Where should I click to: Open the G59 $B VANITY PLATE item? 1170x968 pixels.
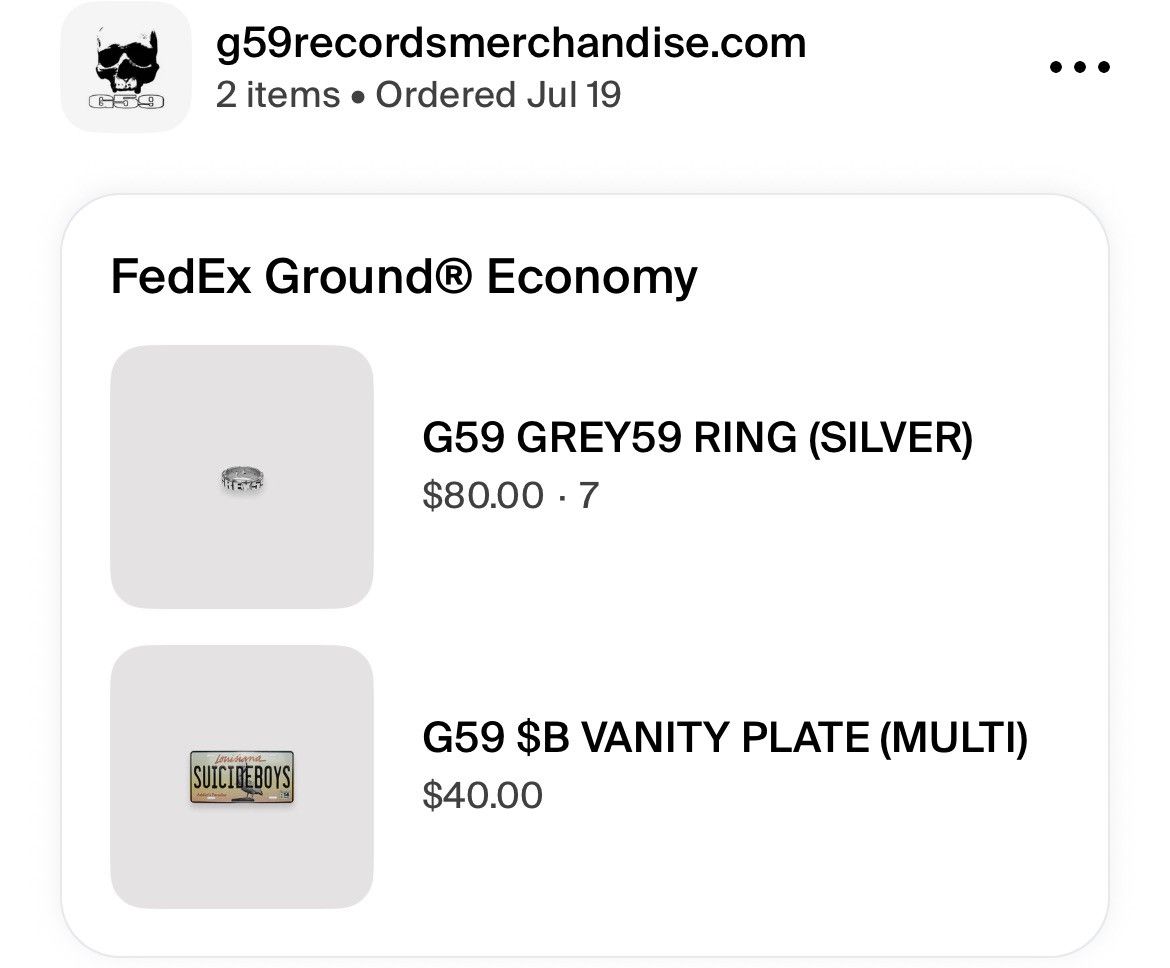[x=724, y=739]
